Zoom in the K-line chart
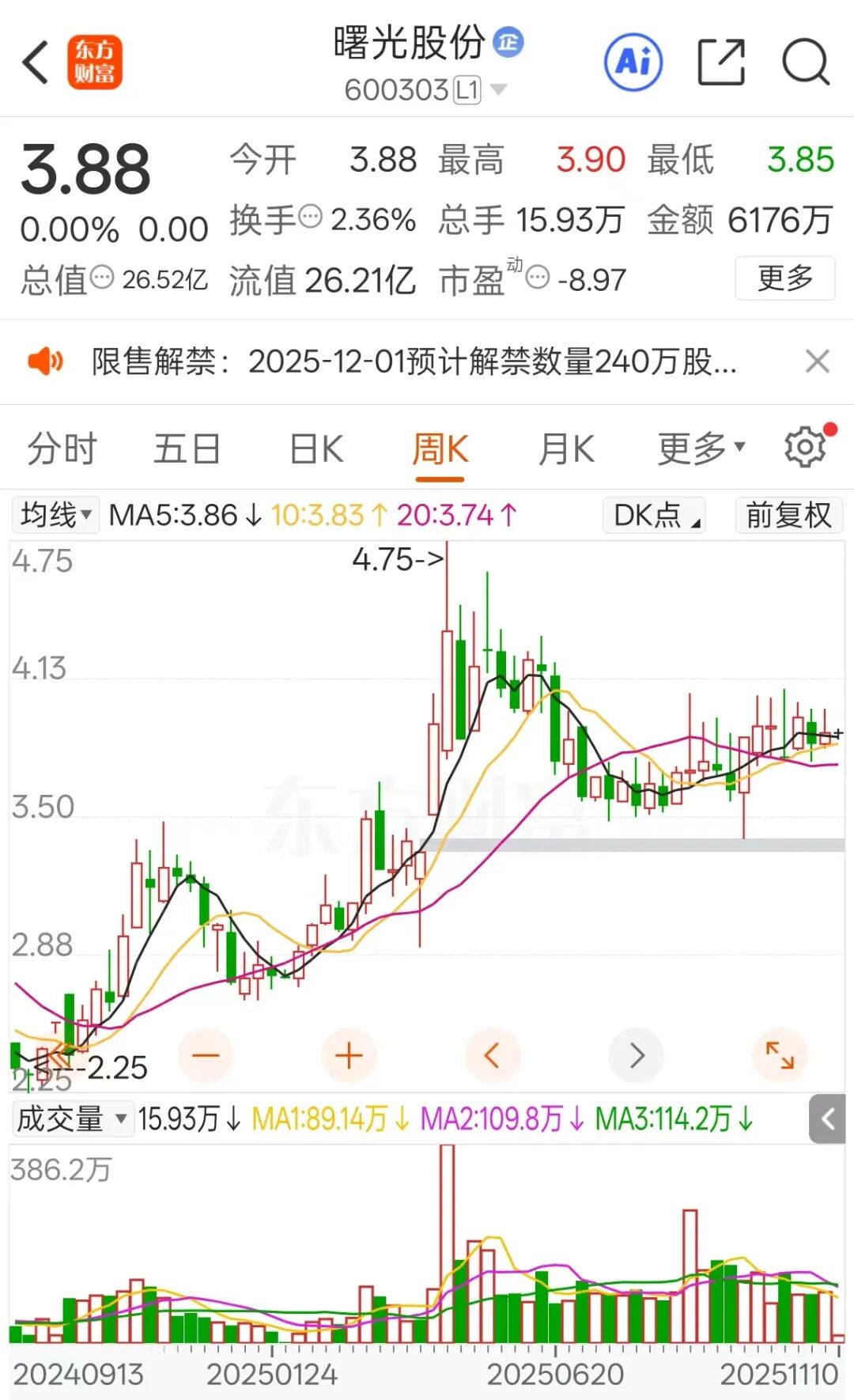854x1400 pixels. pos(348,1055)
